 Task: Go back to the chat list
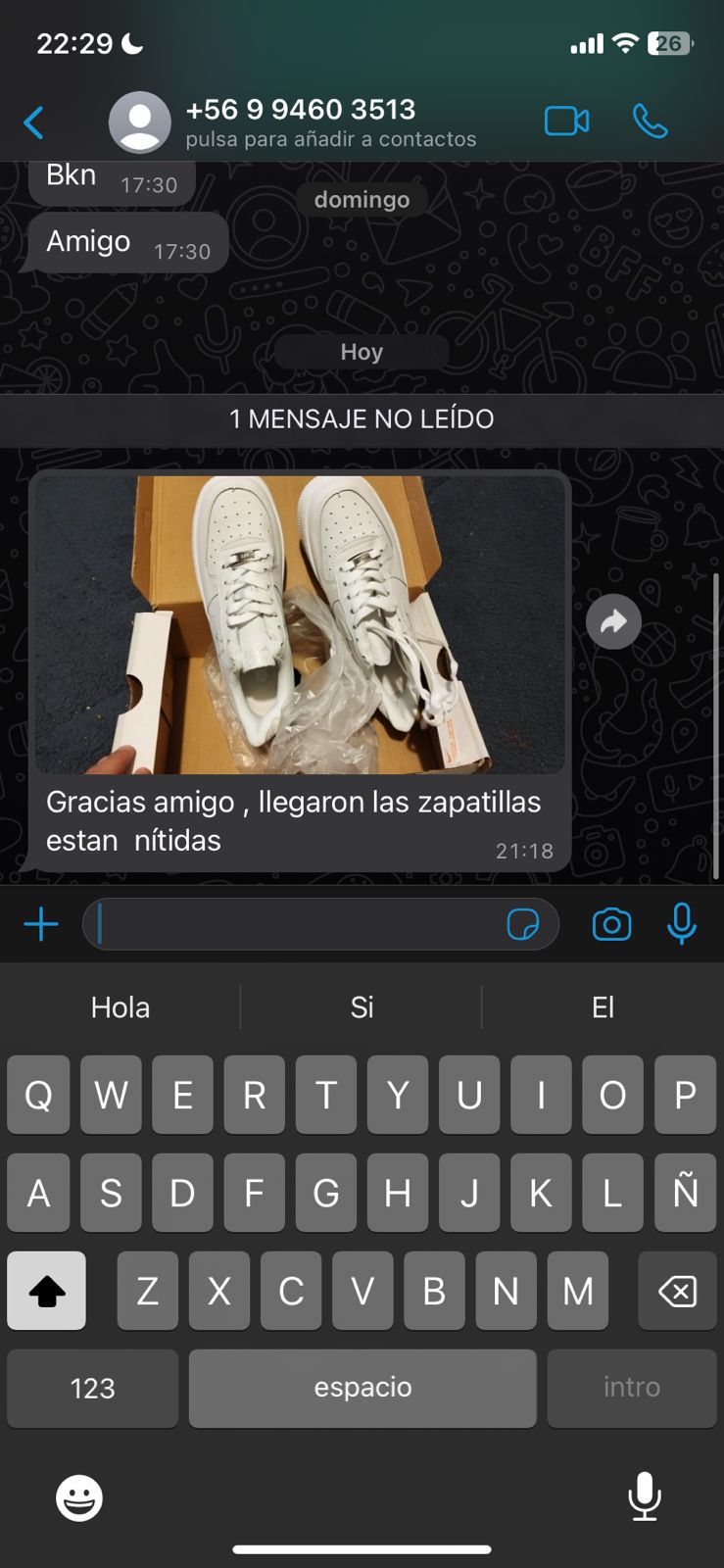pos(33,123)
